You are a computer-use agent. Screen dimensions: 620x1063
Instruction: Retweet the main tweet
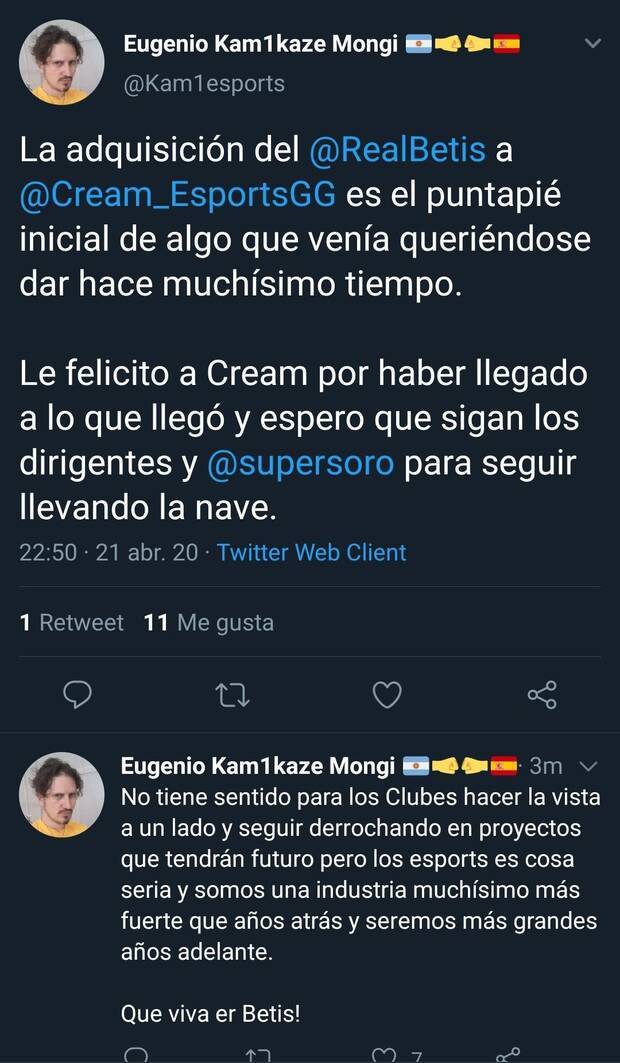coord(232,694)
